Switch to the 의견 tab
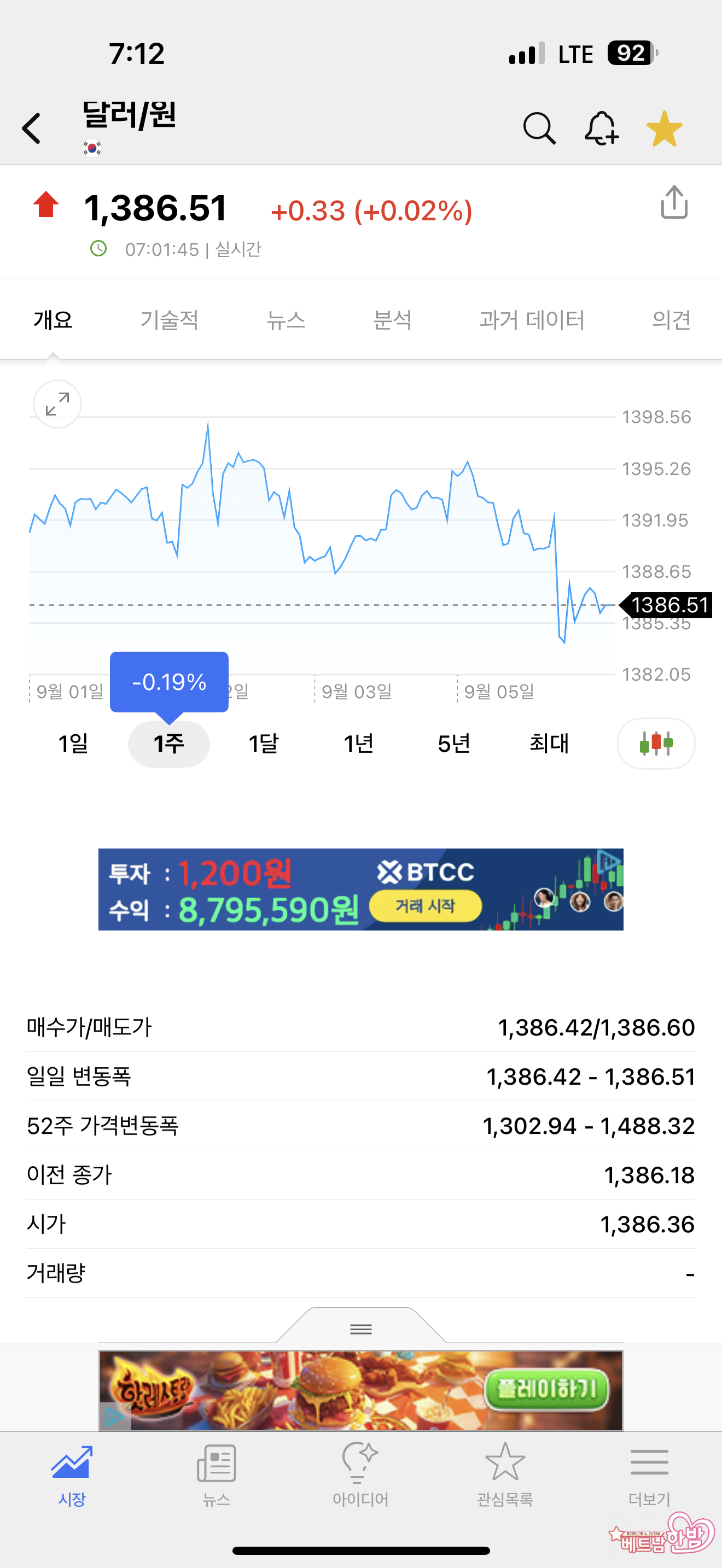 (x=671, y=320)
